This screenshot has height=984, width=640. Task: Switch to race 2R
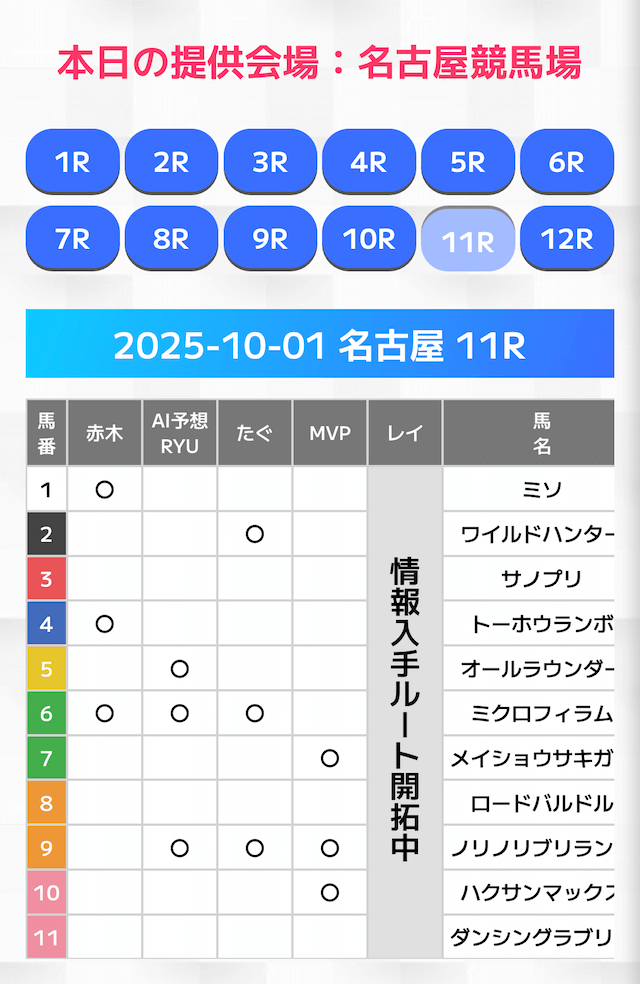(171, 162)
